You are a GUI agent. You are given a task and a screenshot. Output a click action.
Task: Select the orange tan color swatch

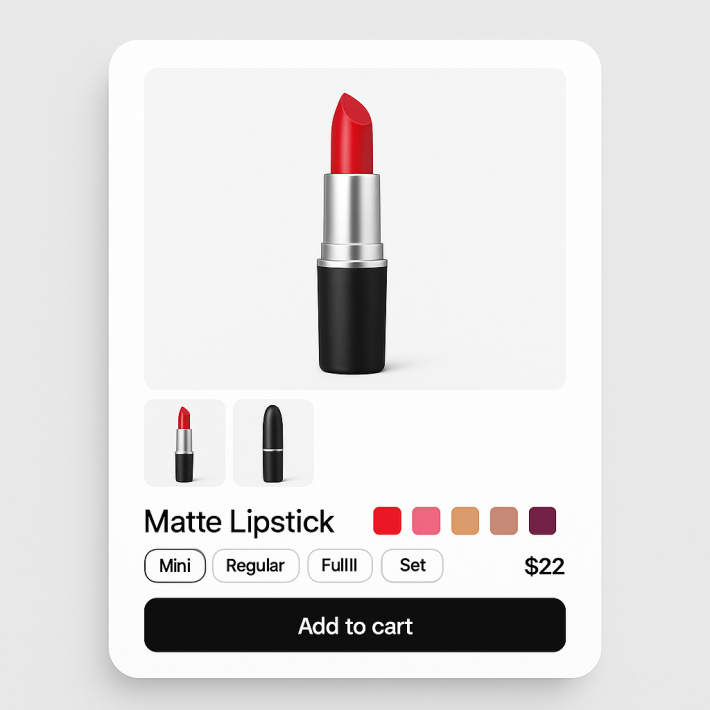click(x=465, y=521)
